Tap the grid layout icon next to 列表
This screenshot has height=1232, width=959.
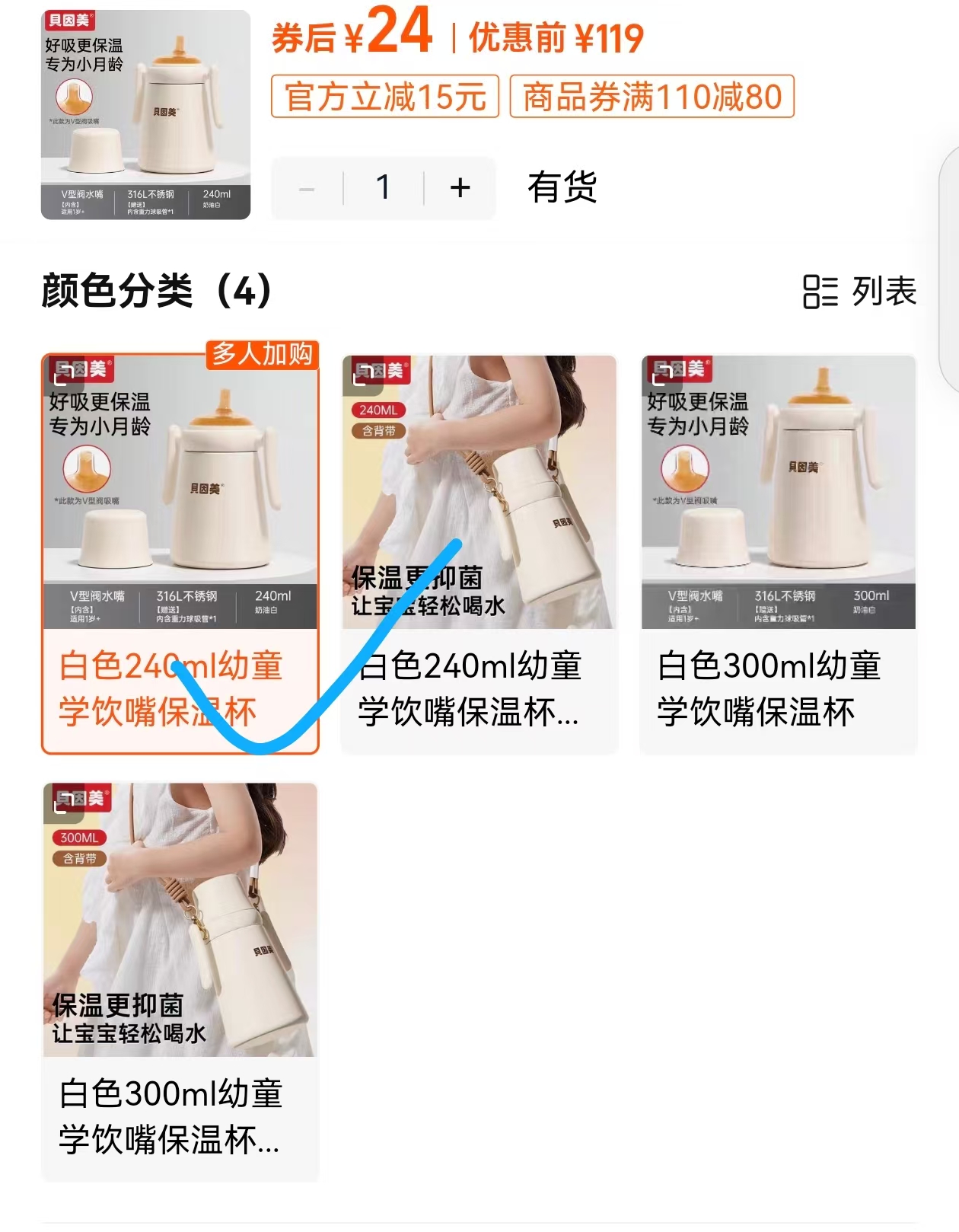[820, 292]
